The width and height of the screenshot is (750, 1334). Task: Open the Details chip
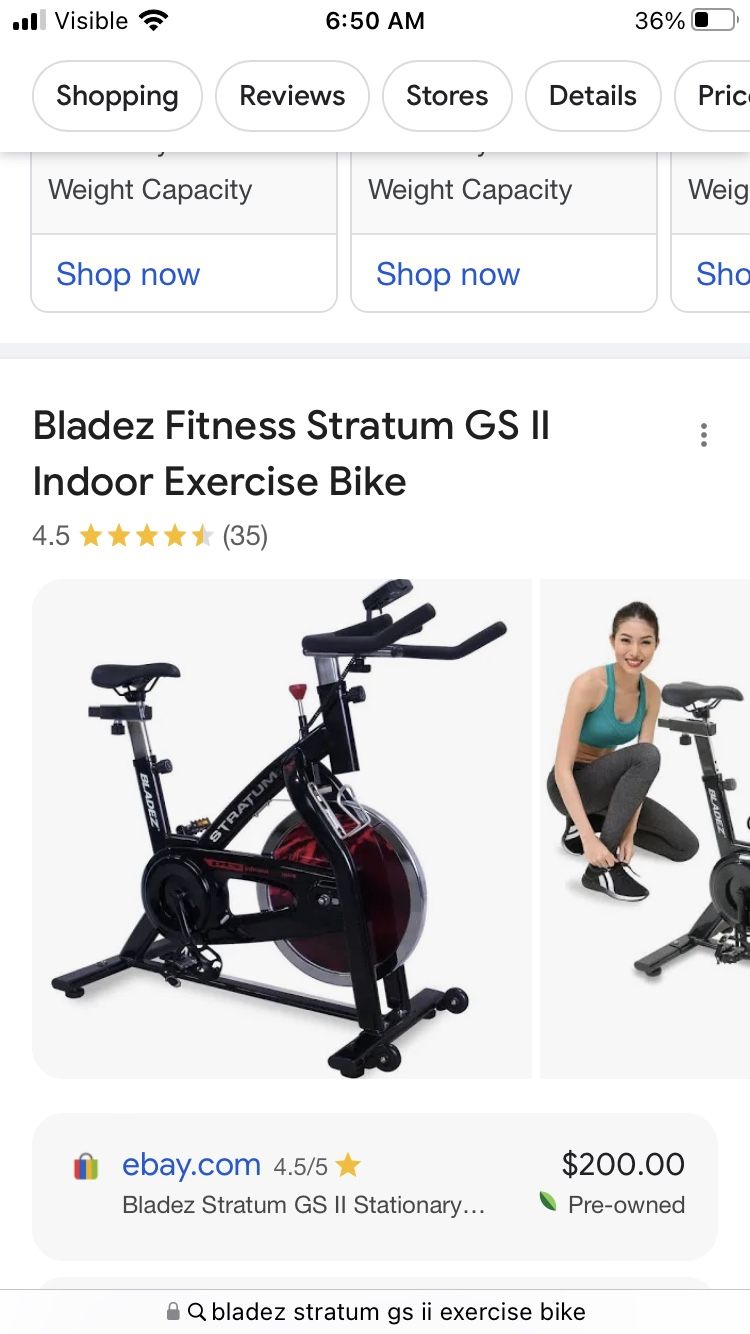(x=593, y=96)
